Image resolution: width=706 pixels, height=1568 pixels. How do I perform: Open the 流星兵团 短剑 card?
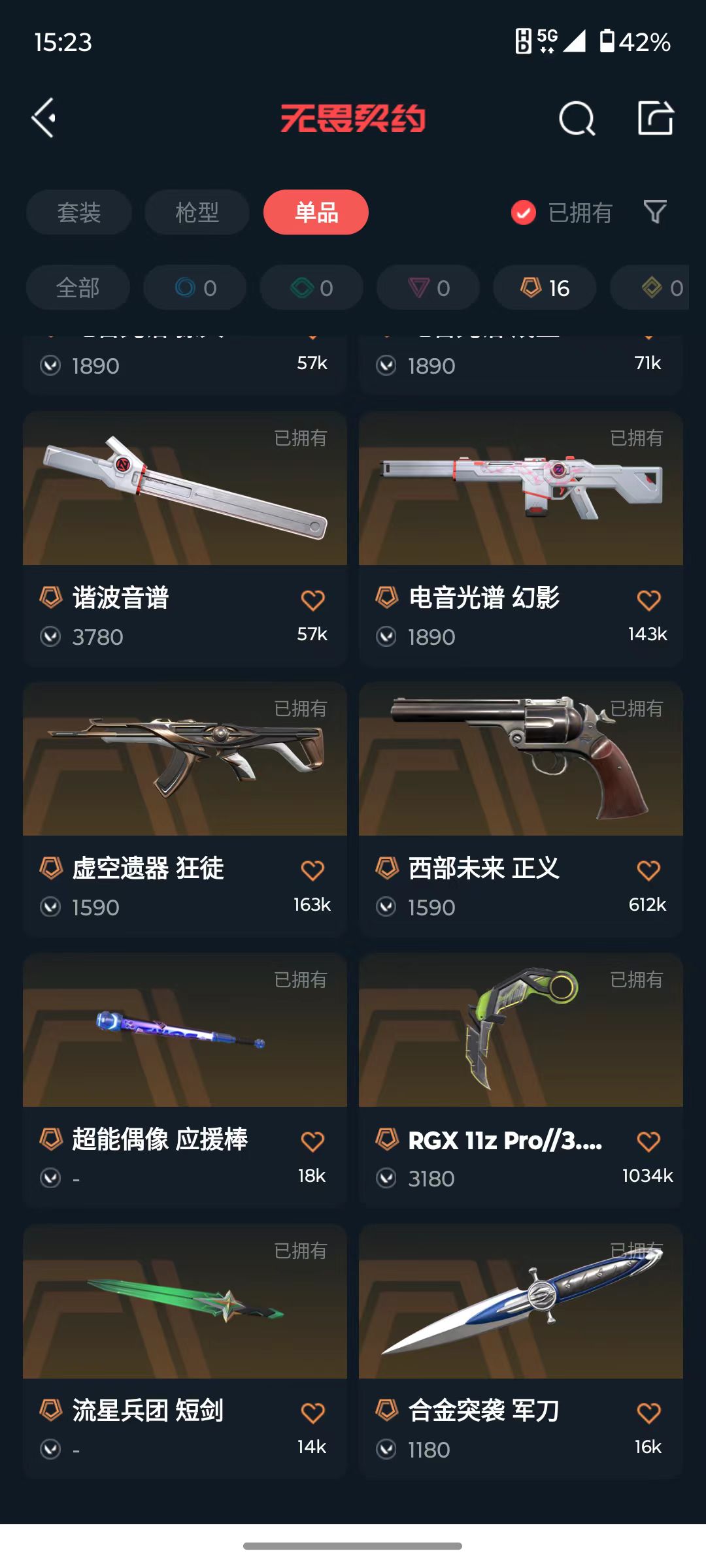click(185, 1352)
